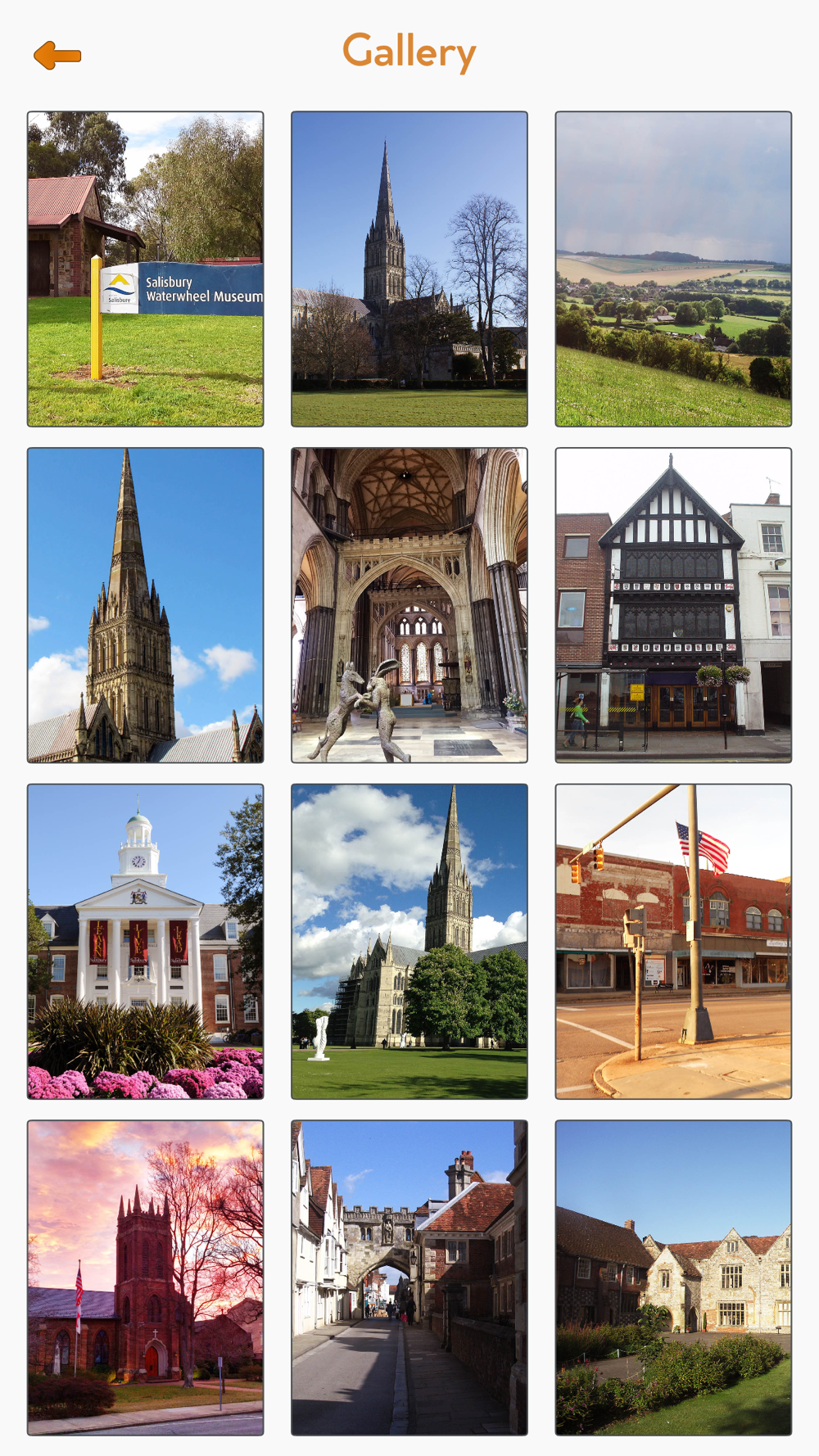The image size is (819, 1456).
Task: Open the photo of fighting hare sculptures
Action: 409,605
